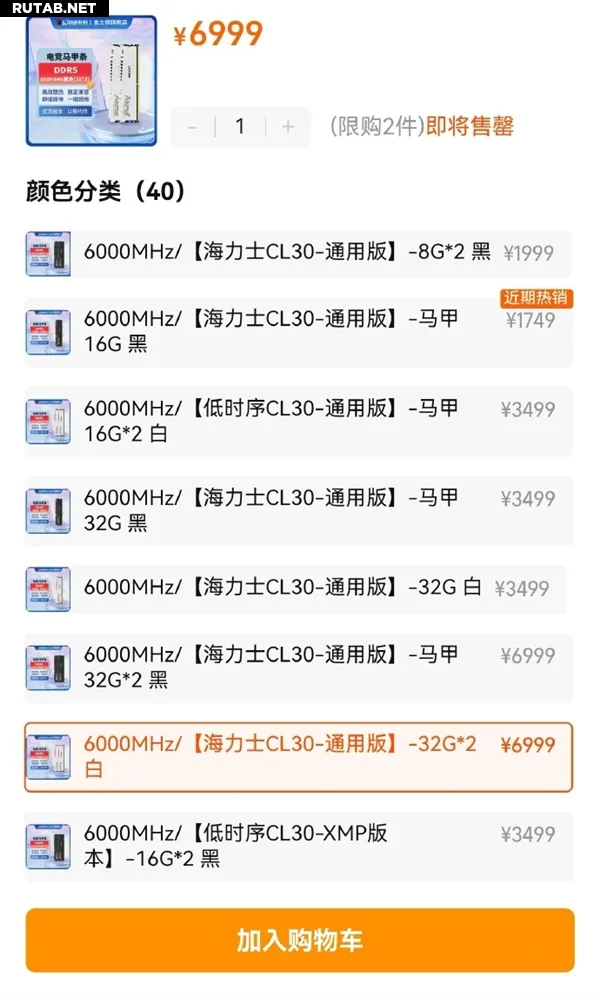
Task: Select 低时序CL30-XMP版本 16G*2 黑
Action: [298, 846]
